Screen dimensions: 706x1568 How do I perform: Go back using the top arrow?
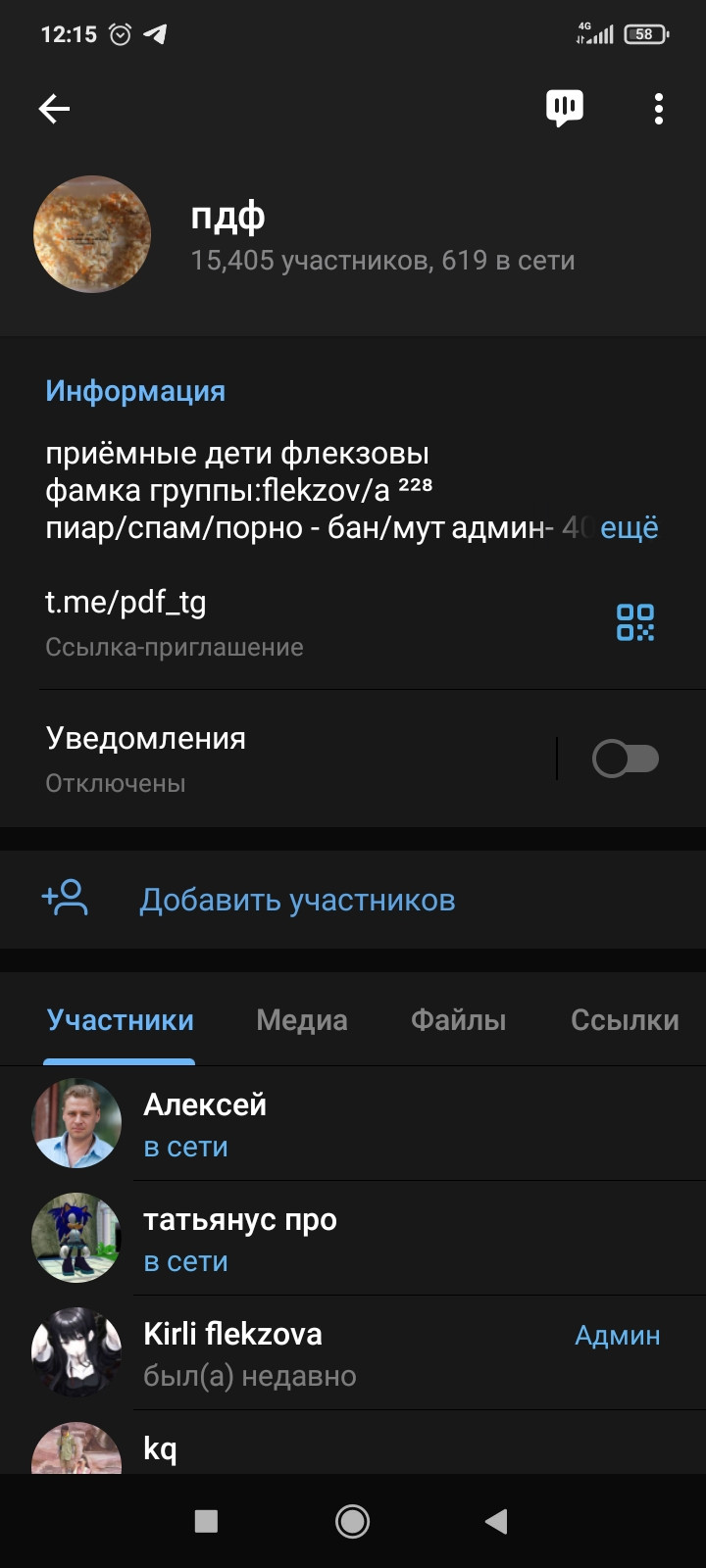[x=54, y=109]
